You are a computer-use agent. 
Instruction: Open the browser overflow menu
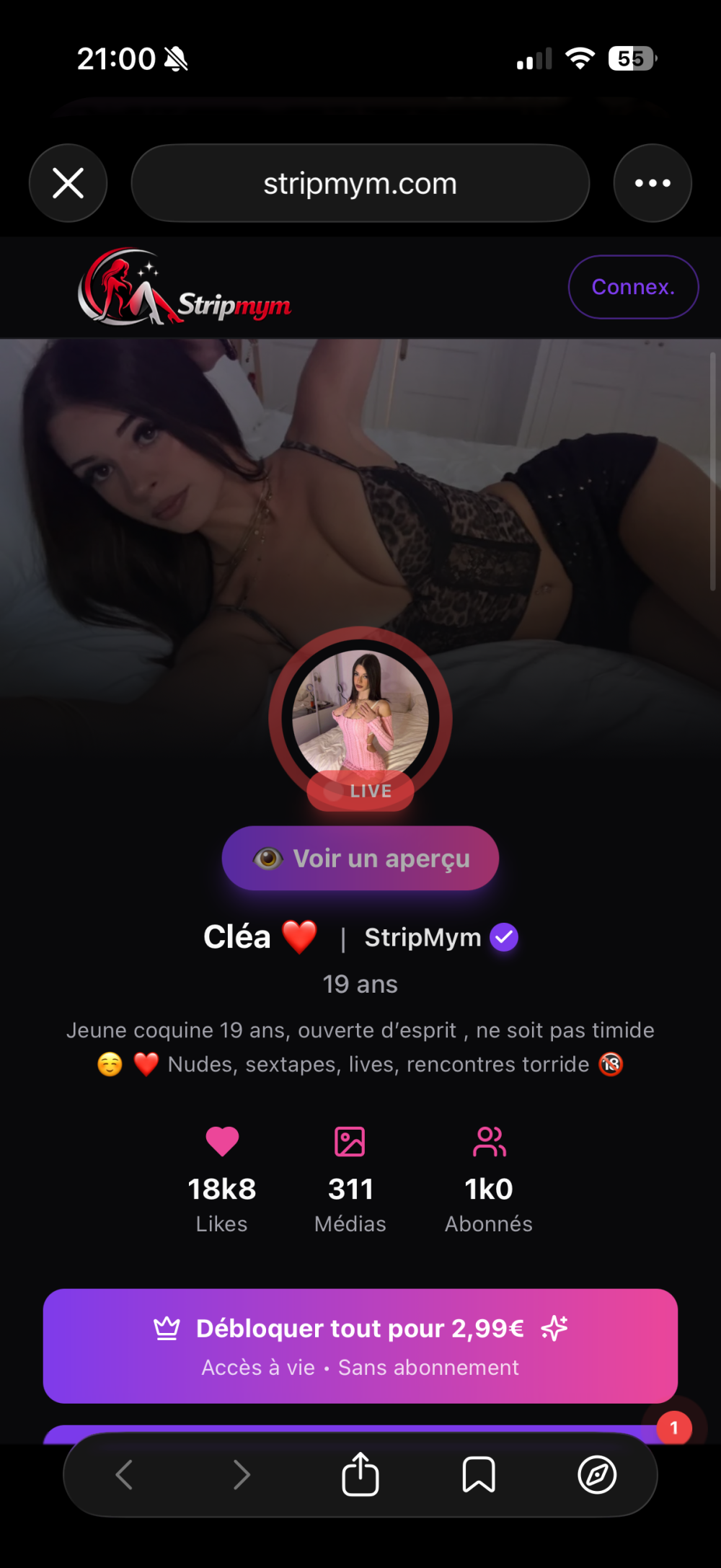(x=653, y=183)
